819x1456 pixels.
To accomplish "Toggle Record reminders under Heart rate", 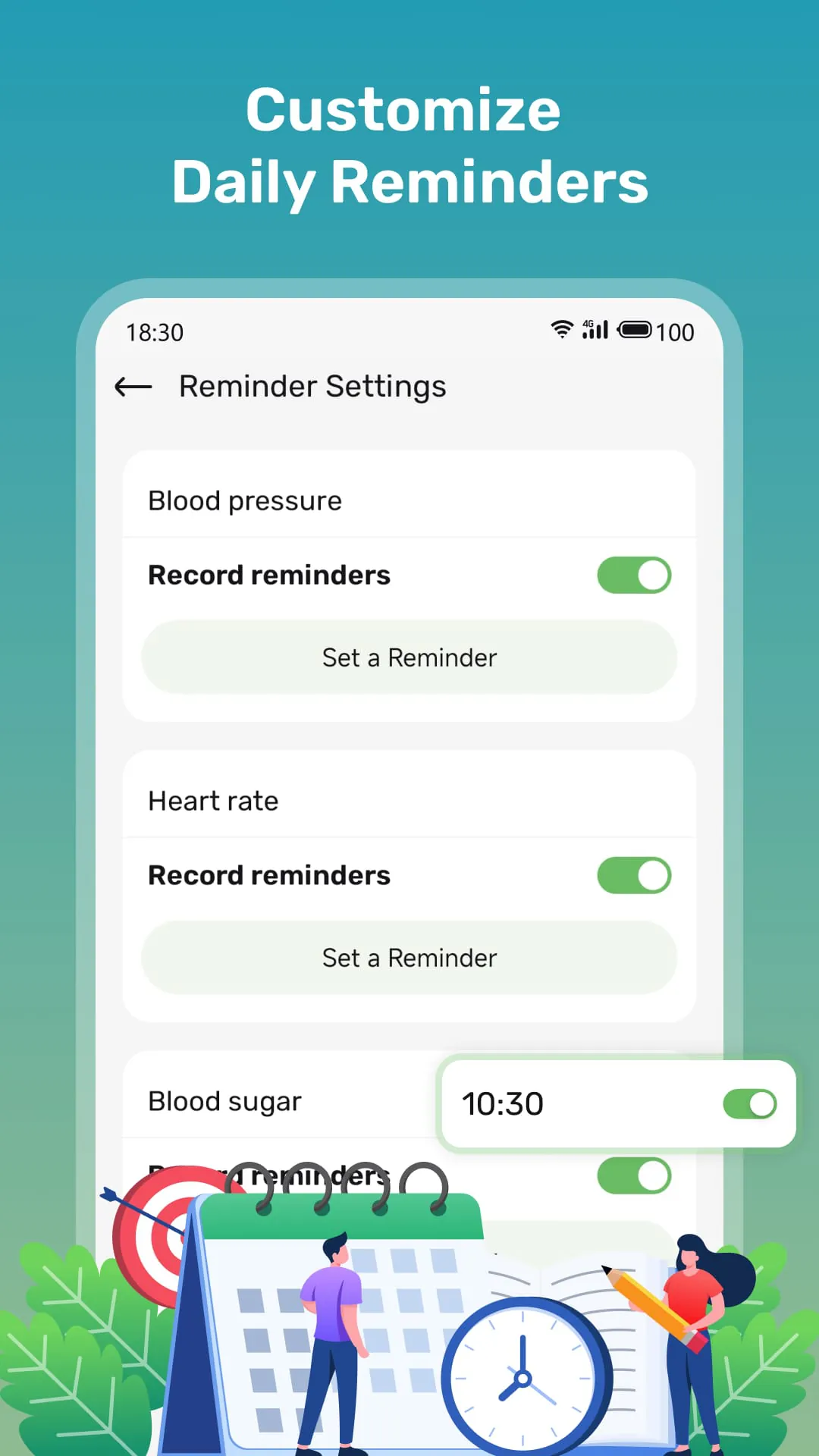I will click(x=634, y=875).
